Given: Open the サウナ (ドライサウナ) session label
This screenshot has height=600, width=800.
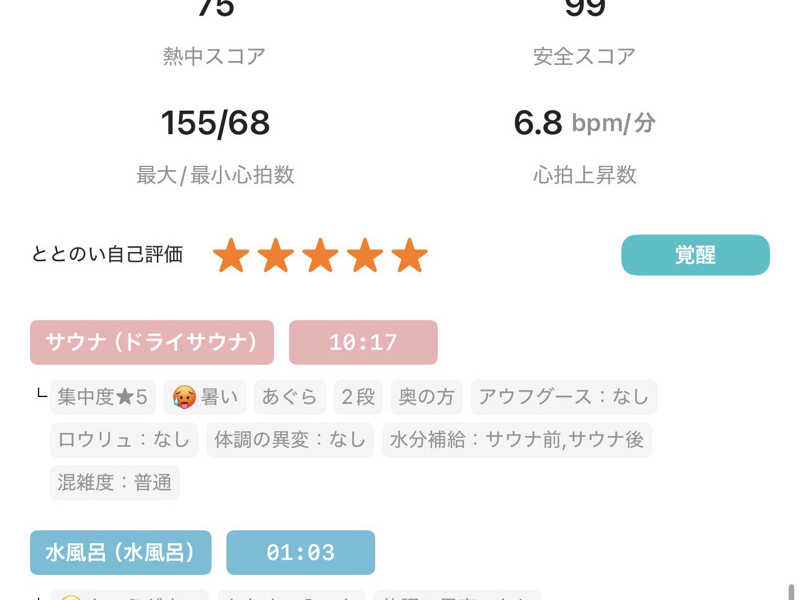Looking at the screenshot, I should click(x=152, y=342).
